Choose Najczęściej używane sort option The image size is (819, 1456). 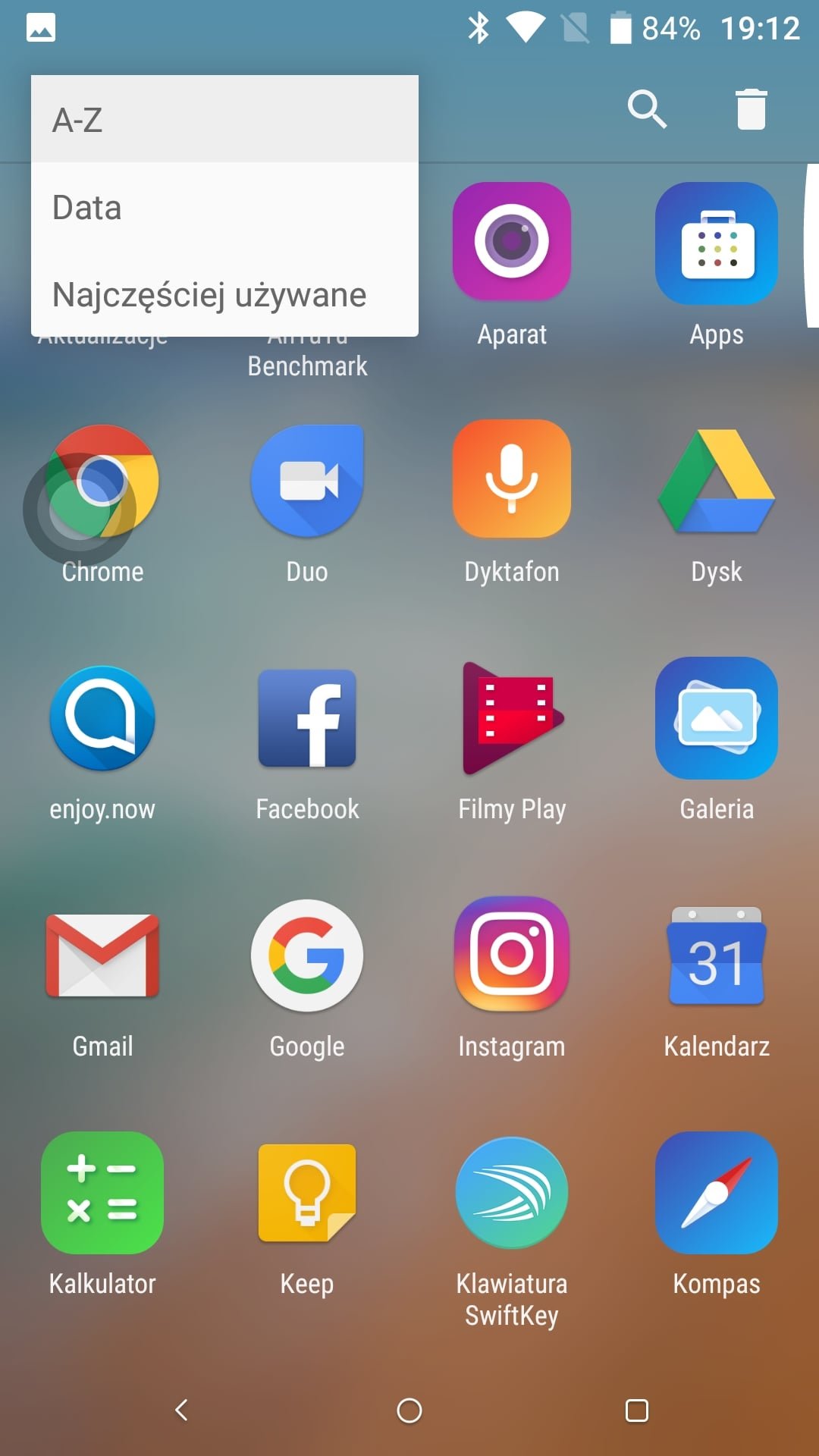pyautogui.click(x=224, y=294)
